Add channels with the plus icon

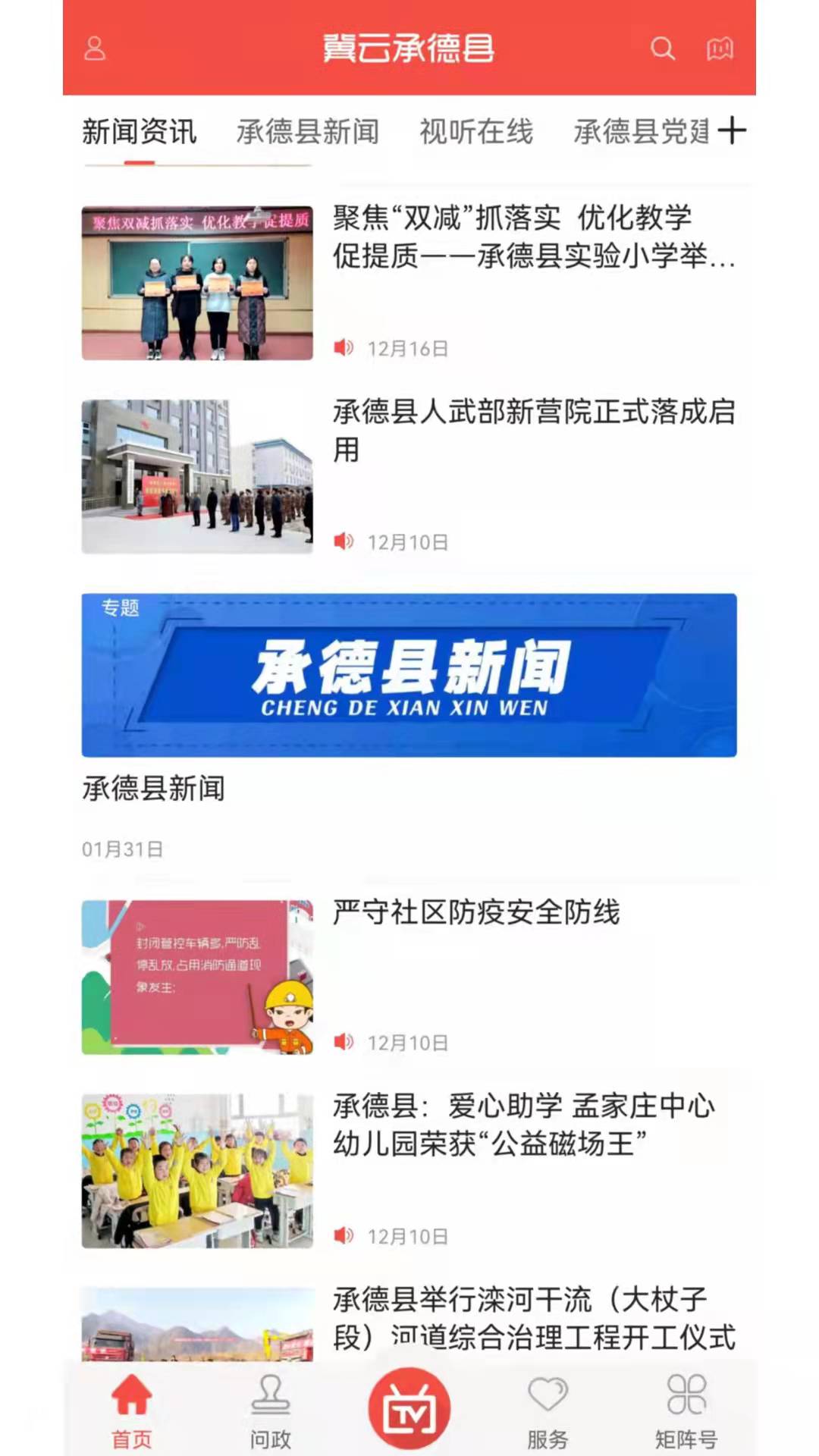tap(732, 130)
